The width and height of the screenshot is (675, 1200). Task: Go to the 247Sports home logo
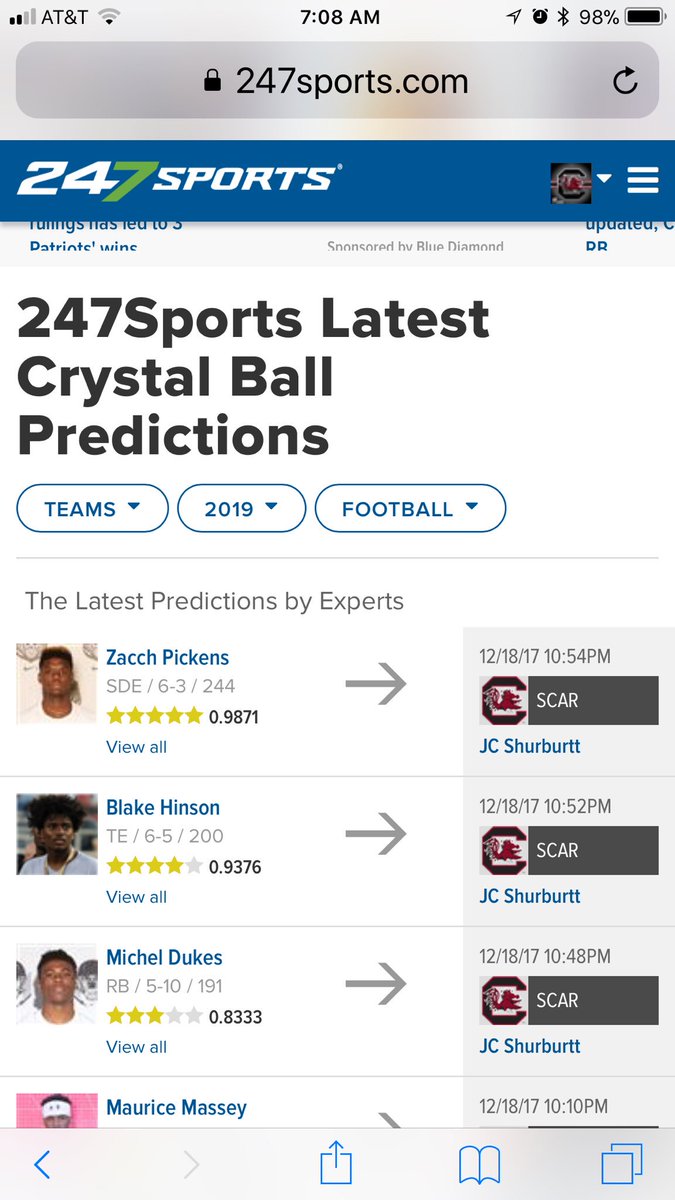179,180
